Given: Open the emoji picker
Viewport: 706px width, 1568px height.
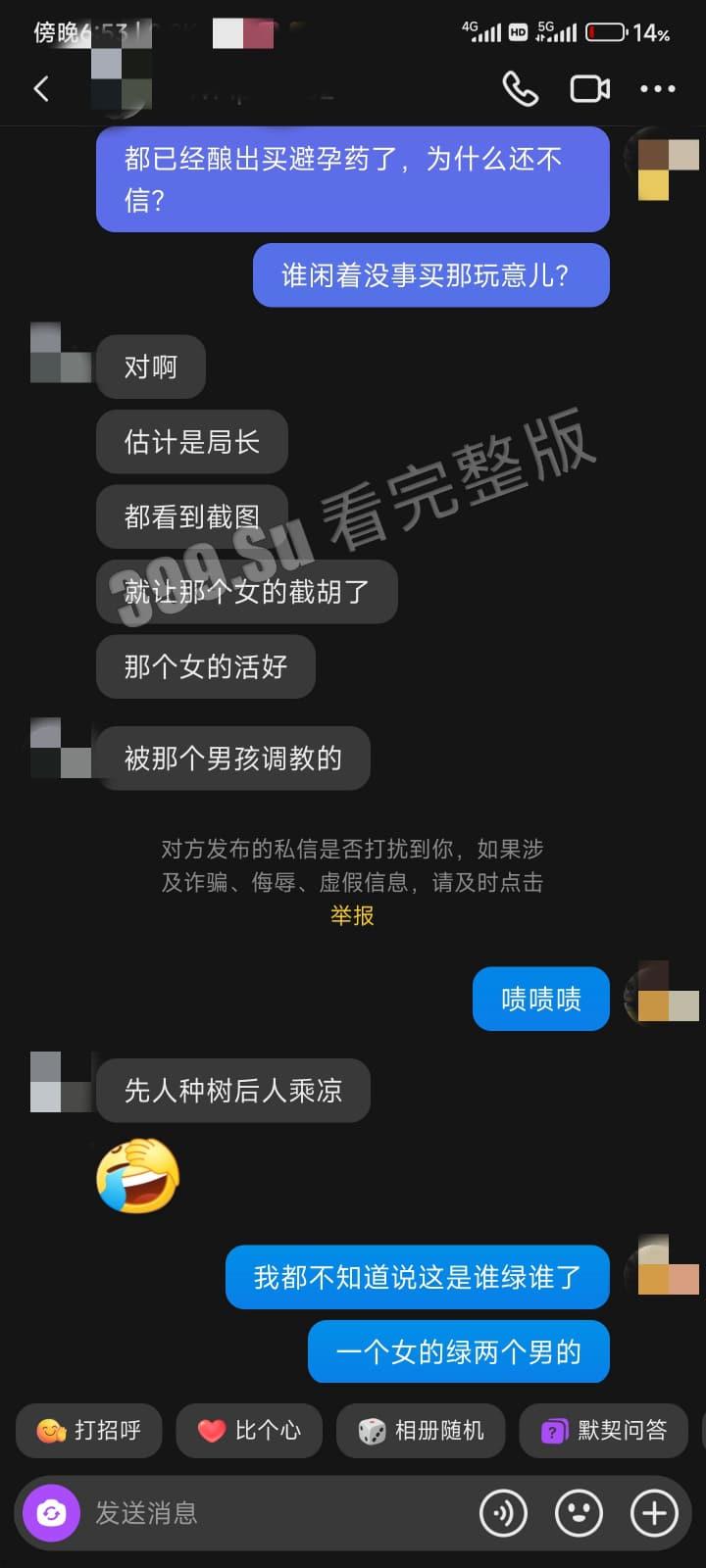Looking at the screenshot, I should 579,1513.
